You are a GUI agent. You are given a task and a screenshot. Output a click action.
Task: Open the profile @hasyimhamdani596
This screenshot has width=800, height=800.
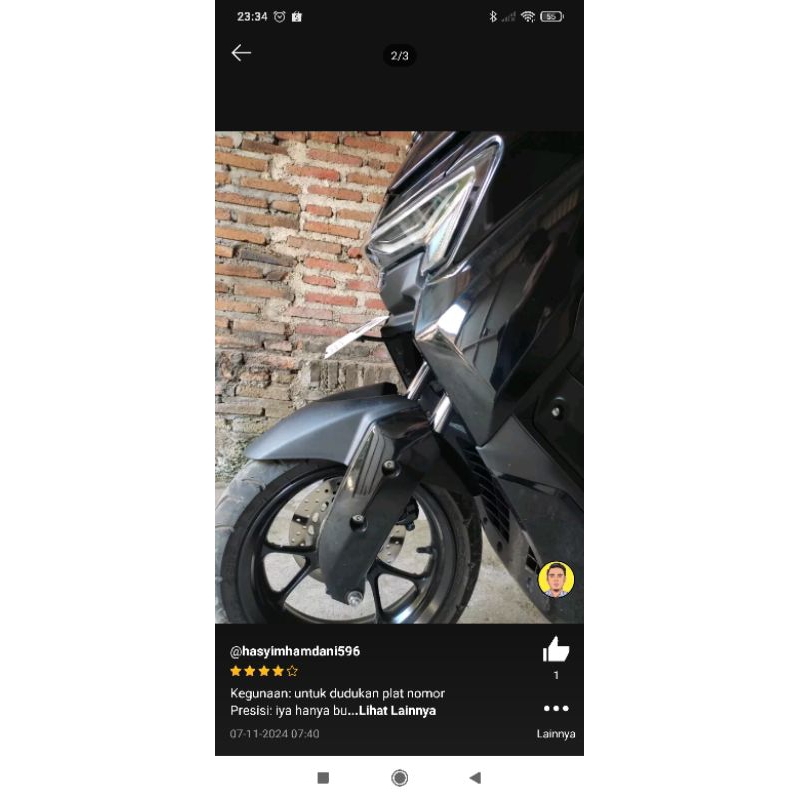(x=295, y=651)
